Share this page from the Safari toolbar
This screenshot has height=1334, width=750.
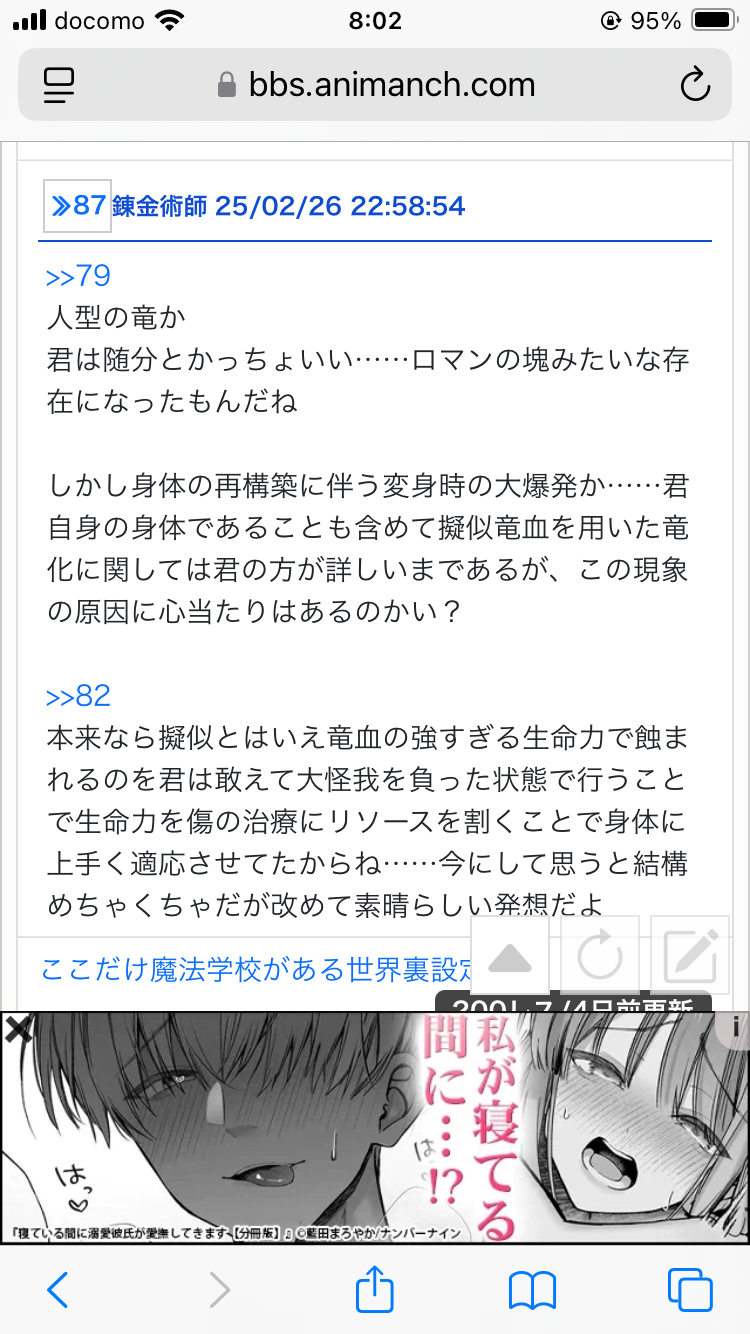[x=375, y=1289]
